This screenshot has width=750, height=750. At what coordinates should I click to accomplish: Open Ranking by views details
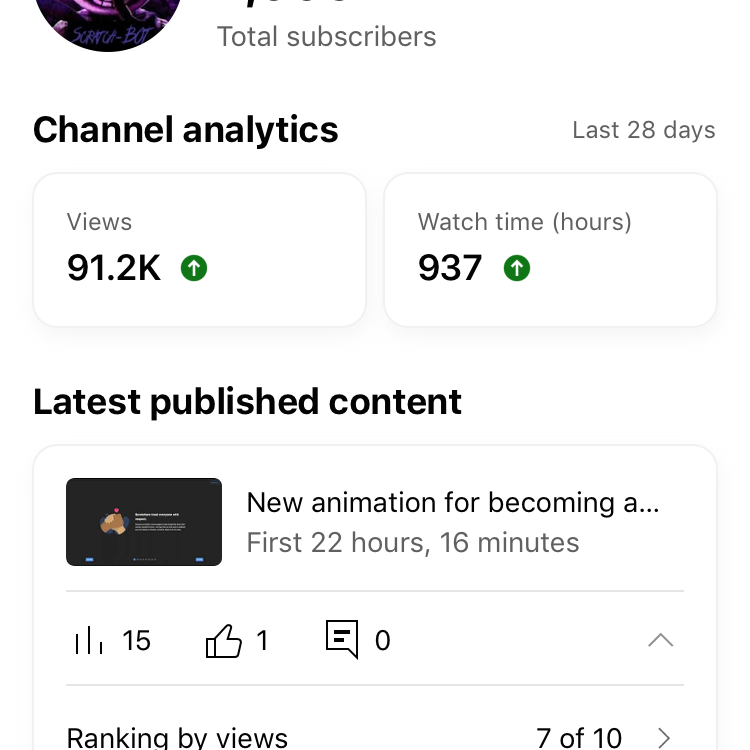[x=374, y=738]
